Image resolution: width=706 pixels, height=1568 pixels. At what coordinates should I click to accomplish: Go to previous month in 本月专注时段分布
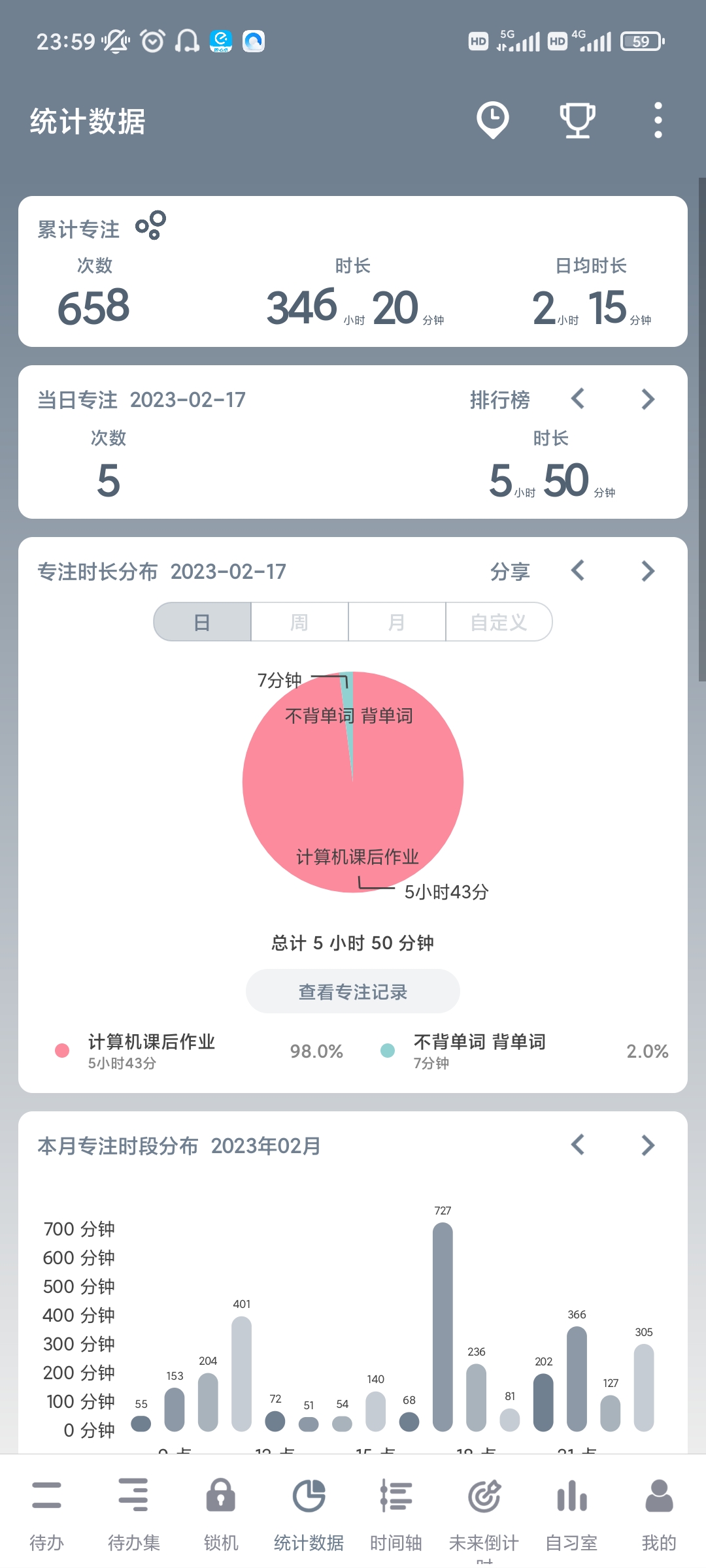click(x=578, y=1145)
